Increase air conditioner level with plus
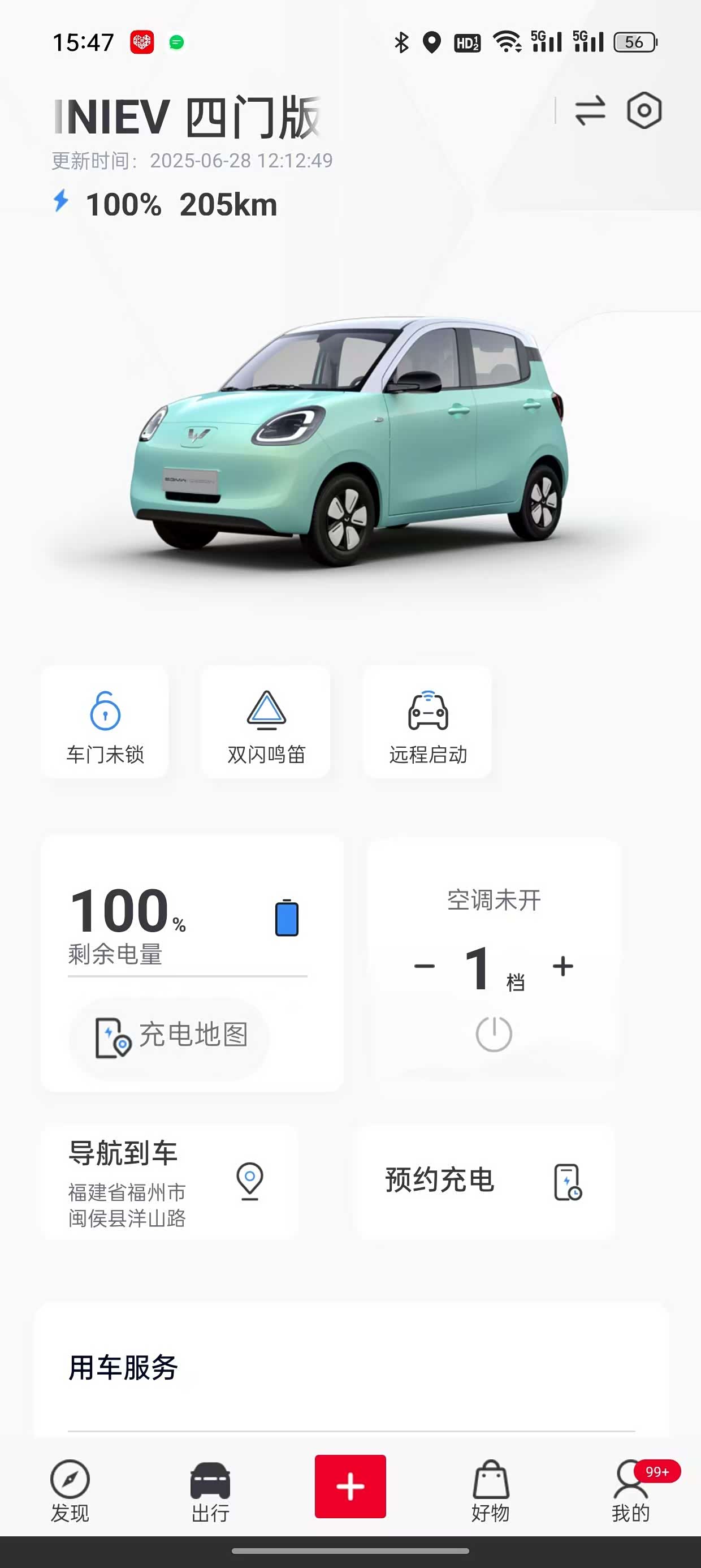This screenshot has height=1568, width=701. [x=563, y=966]
